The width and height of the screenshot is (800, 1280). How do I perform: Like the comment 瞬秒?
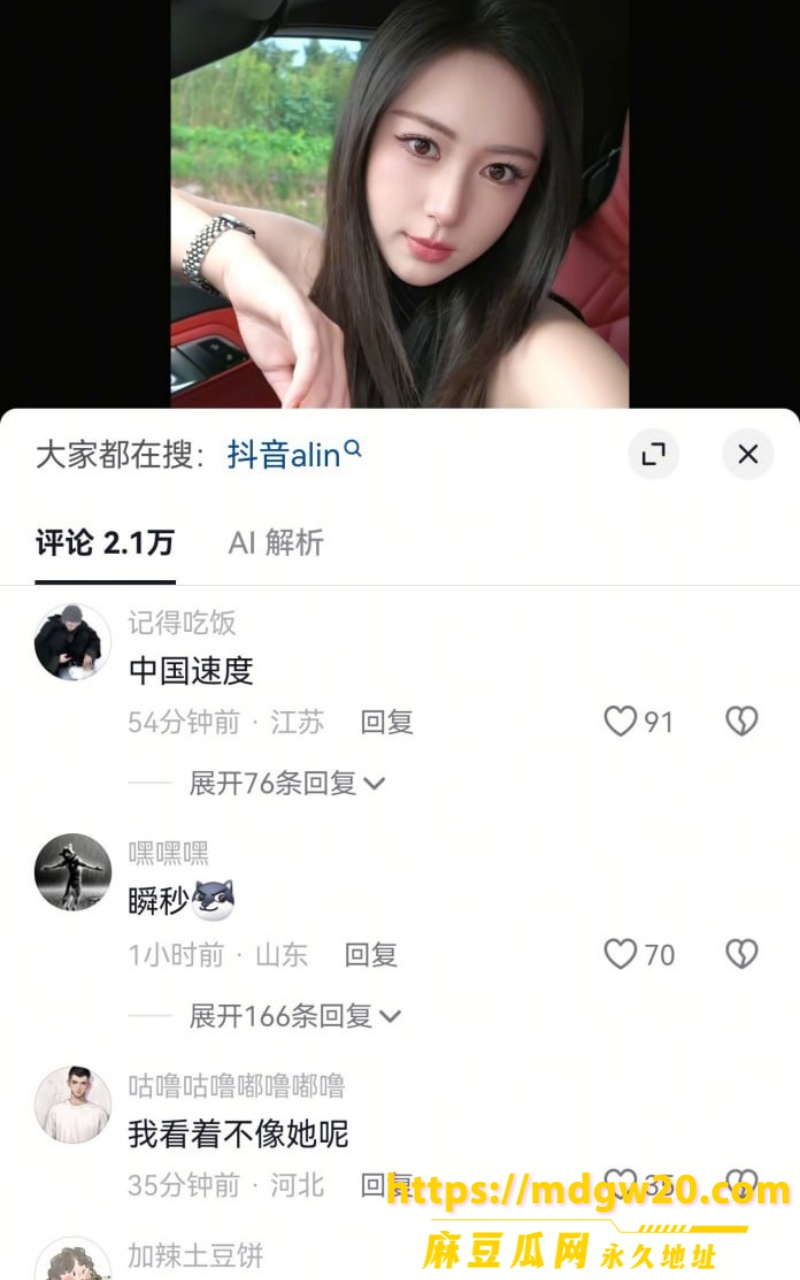click(x=620, y=954)
